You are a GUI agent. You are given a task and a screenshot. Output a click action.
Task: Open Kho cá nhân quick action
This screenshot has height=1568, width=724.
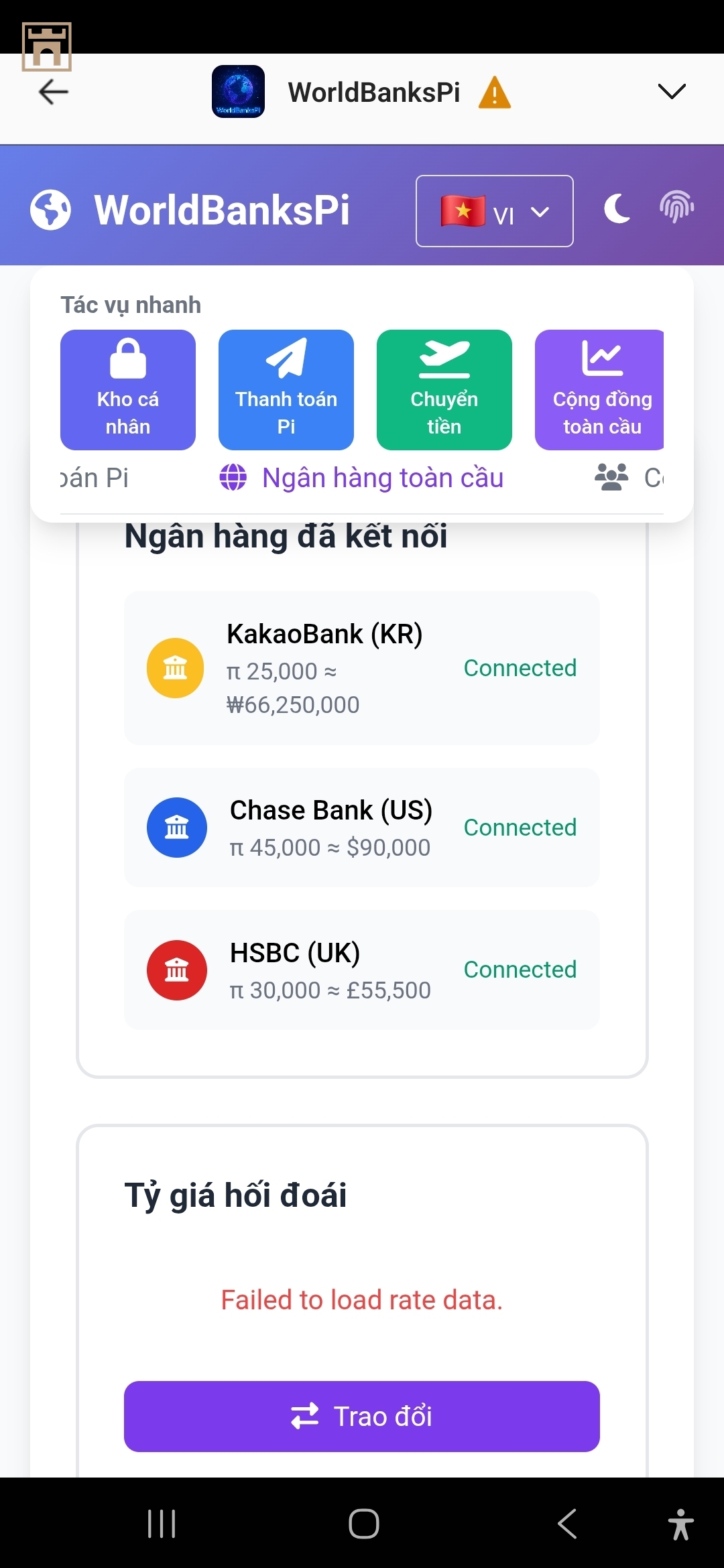(128, 390)
